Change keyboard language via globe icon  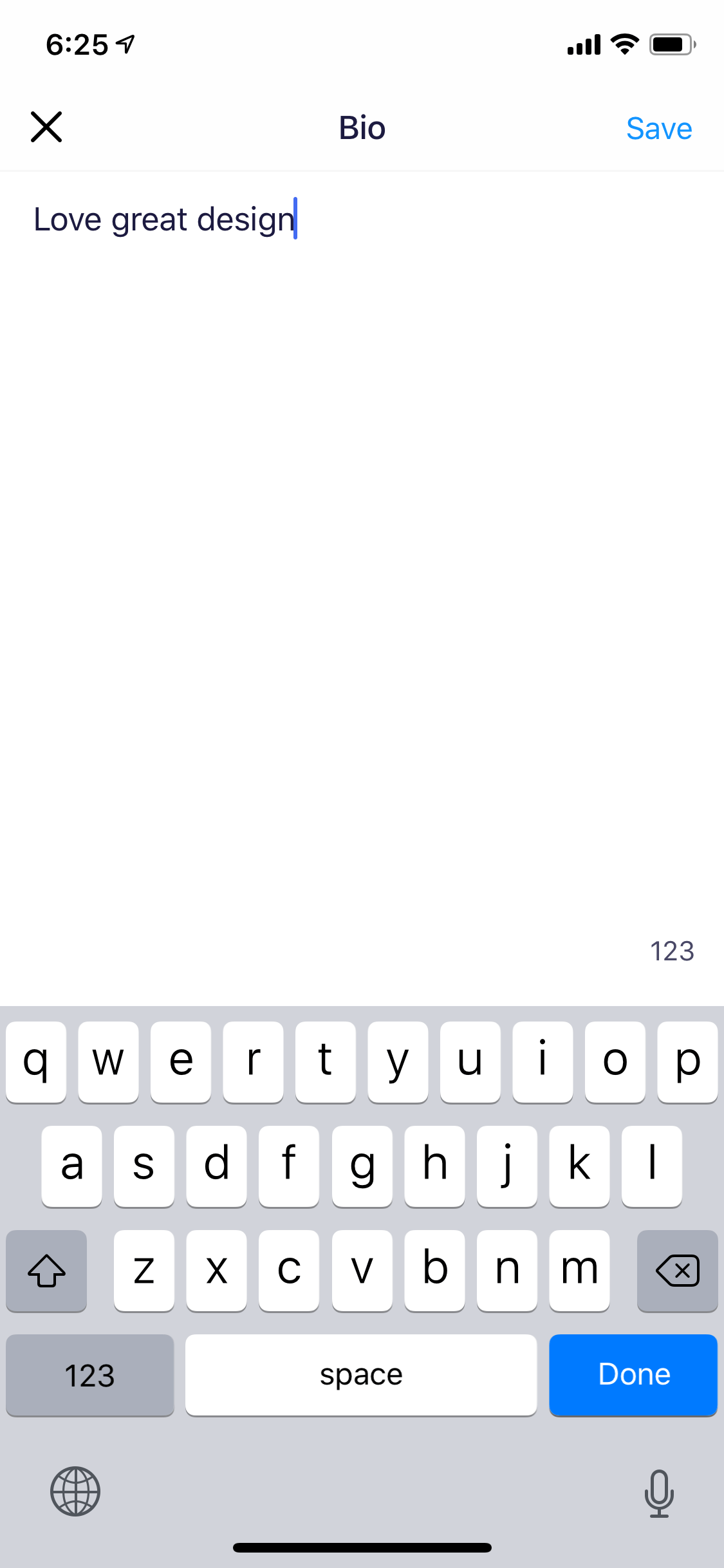tap(75, 1491)
